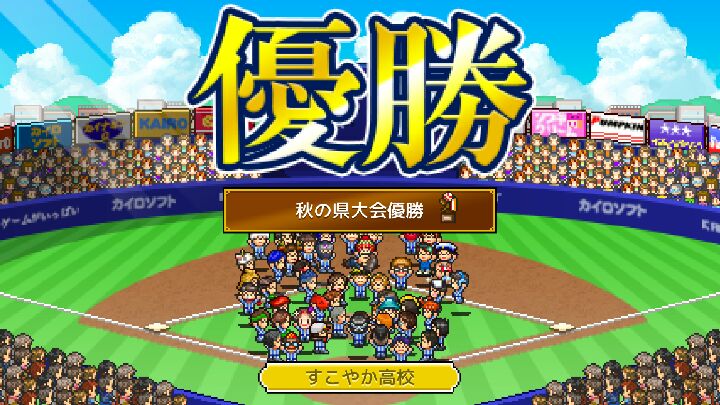Tap the すこやか高校 school name label
Screen dimensions: 720x405
point(360,378)
